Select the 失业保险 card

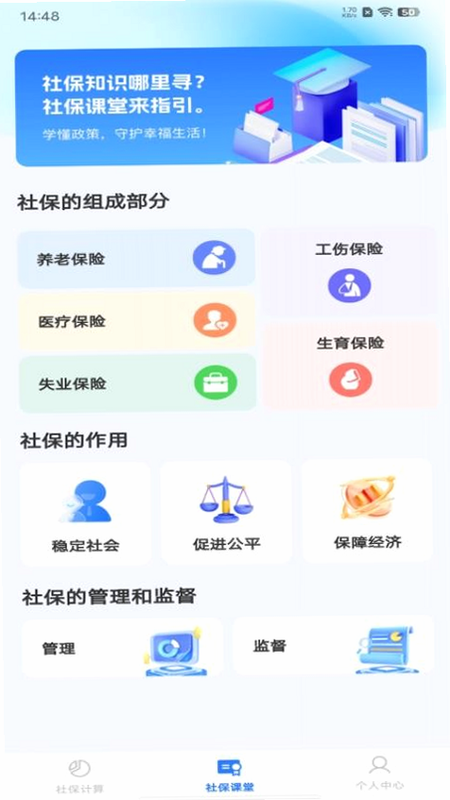point(138,383)
